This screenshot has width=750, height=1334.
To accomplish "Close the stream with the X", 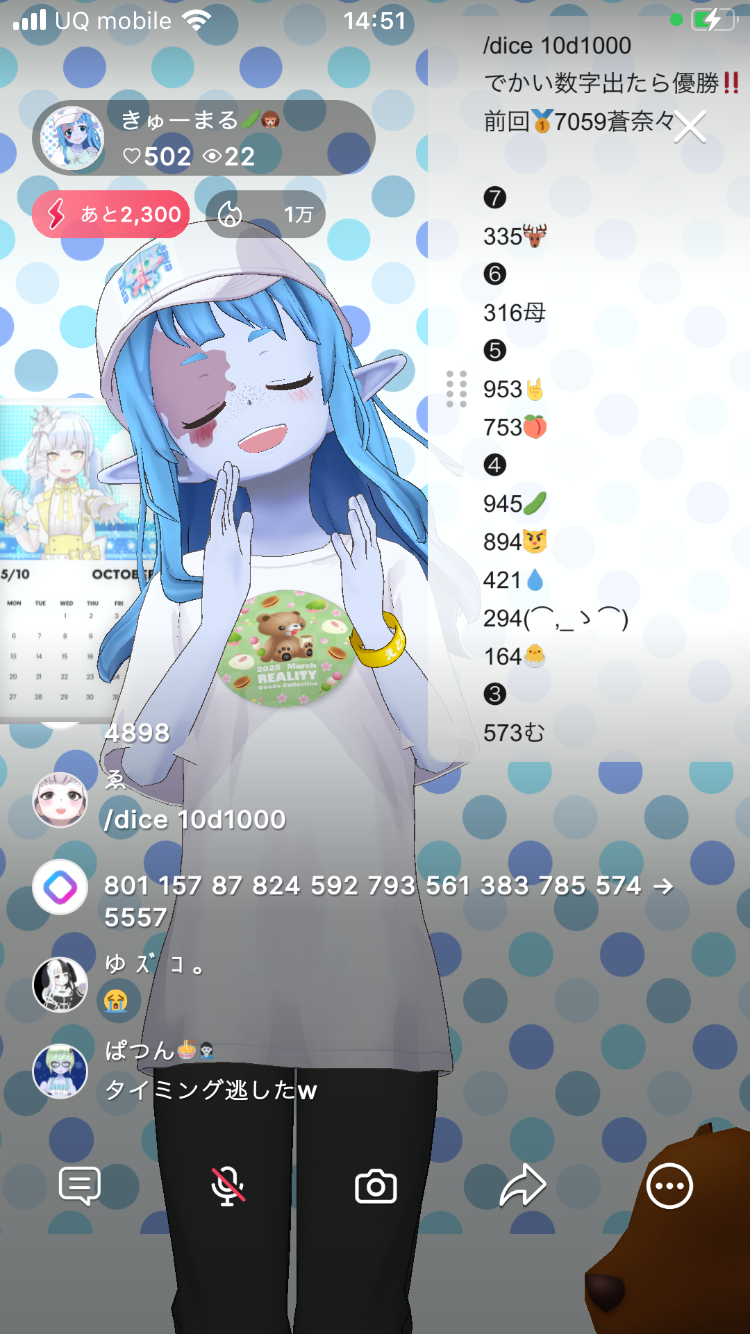I will [690, 127].
